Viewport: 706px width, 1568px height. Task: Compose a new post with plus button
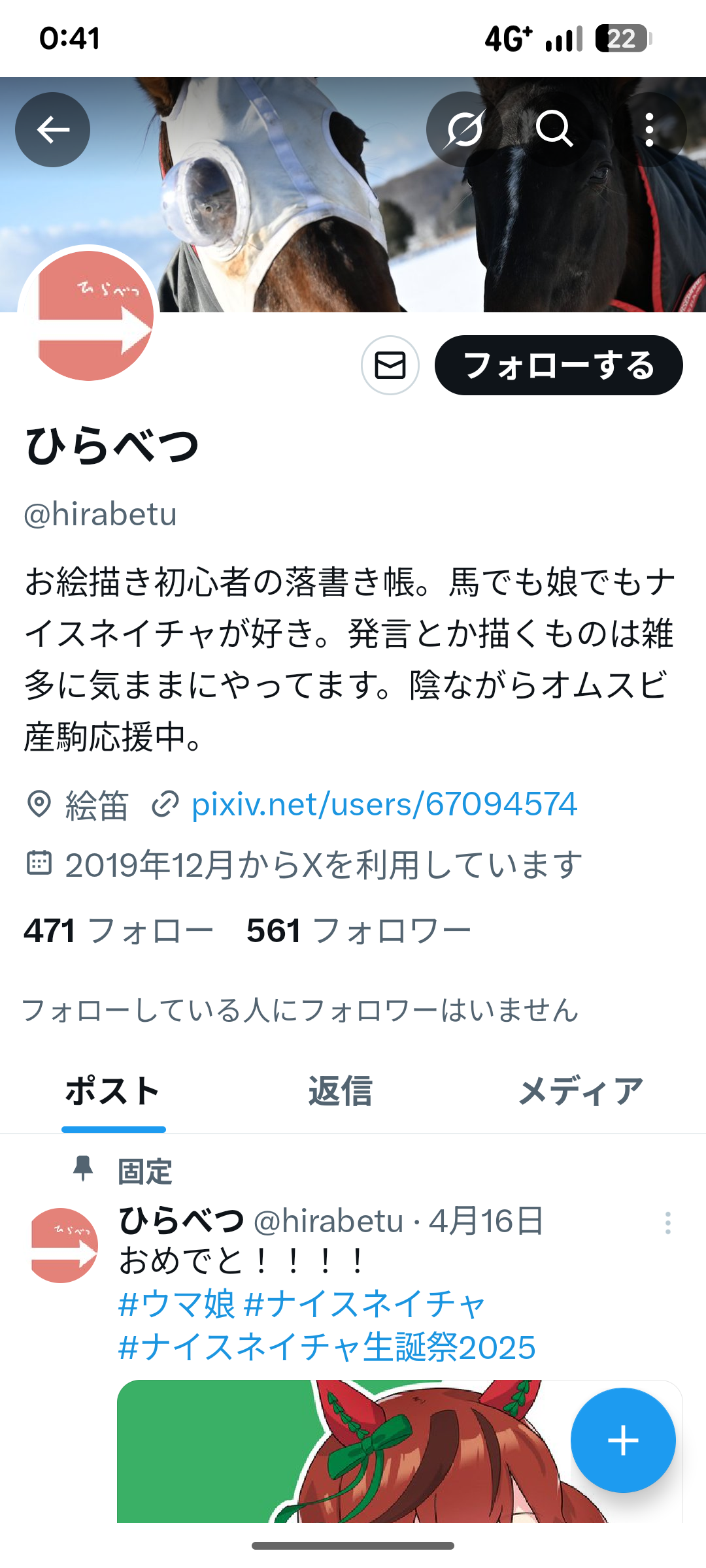(622, 1440)
